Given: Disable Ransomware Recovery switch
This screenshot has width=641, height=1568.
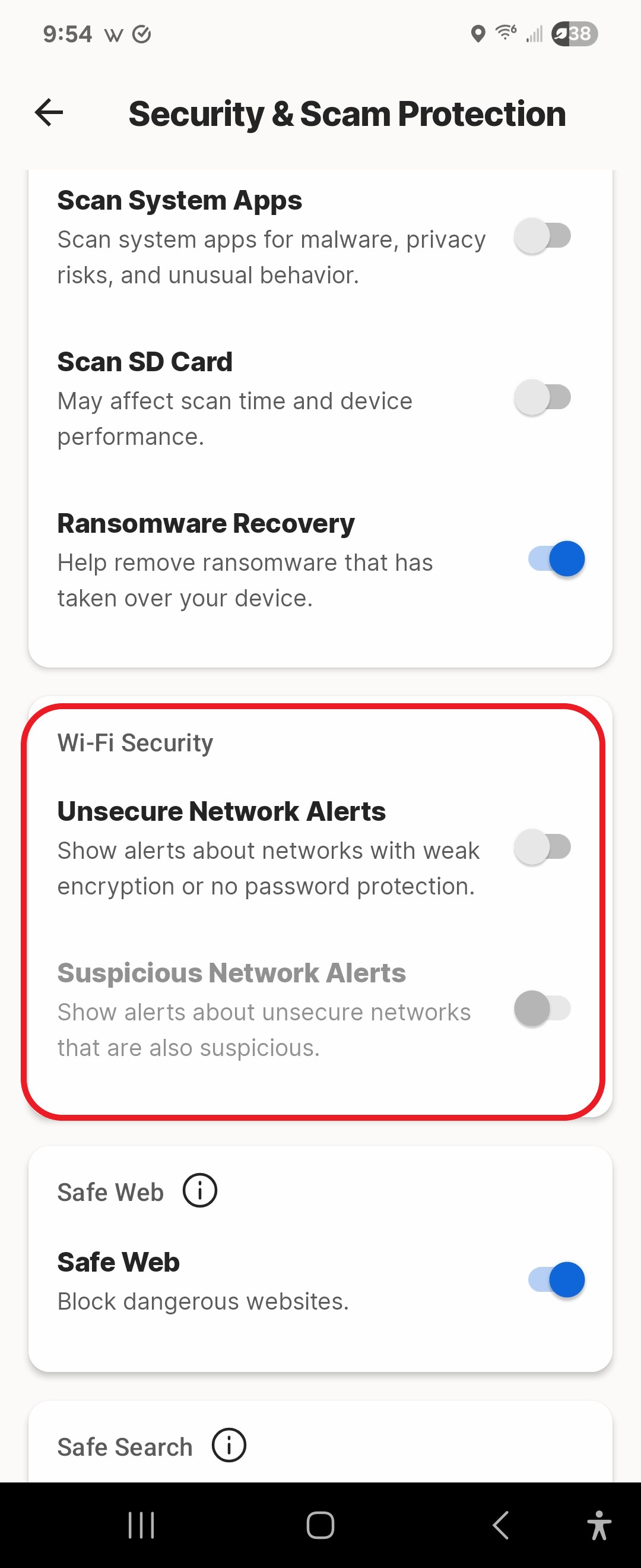Looking at the screenshot, I should [557, 559].
